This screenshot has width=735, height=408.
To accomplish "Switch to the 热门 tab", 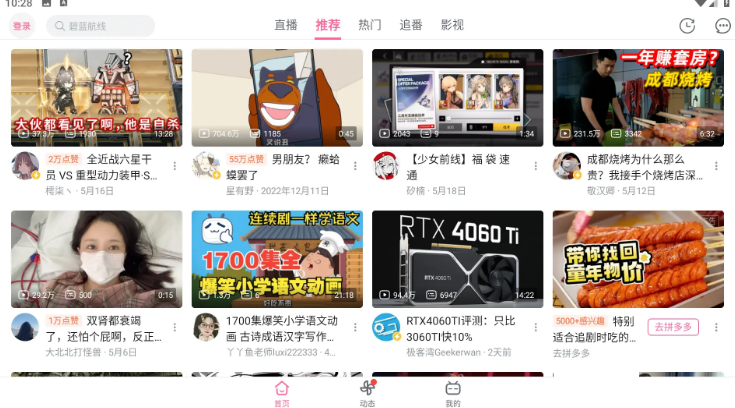I will 370,25.
